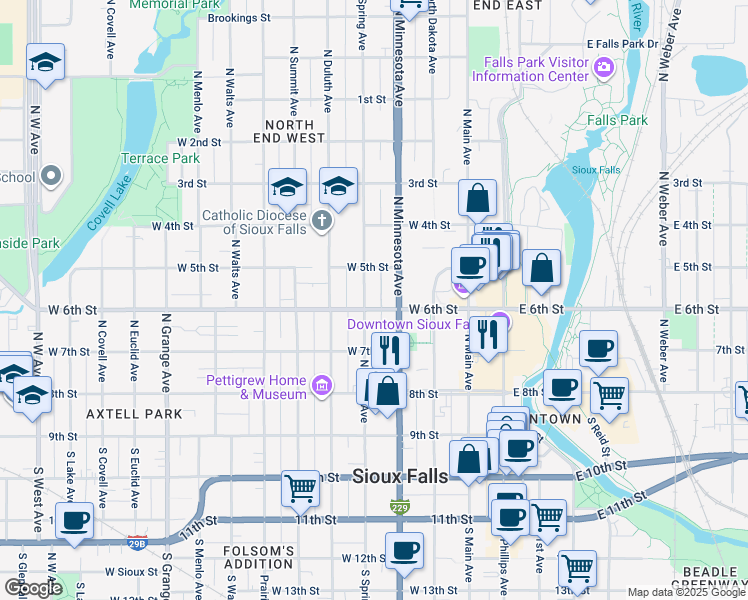Viewport: 748px width, 600px height.
Task: Select the shopping cart marker near S Reid St
Action: [608, 395]
